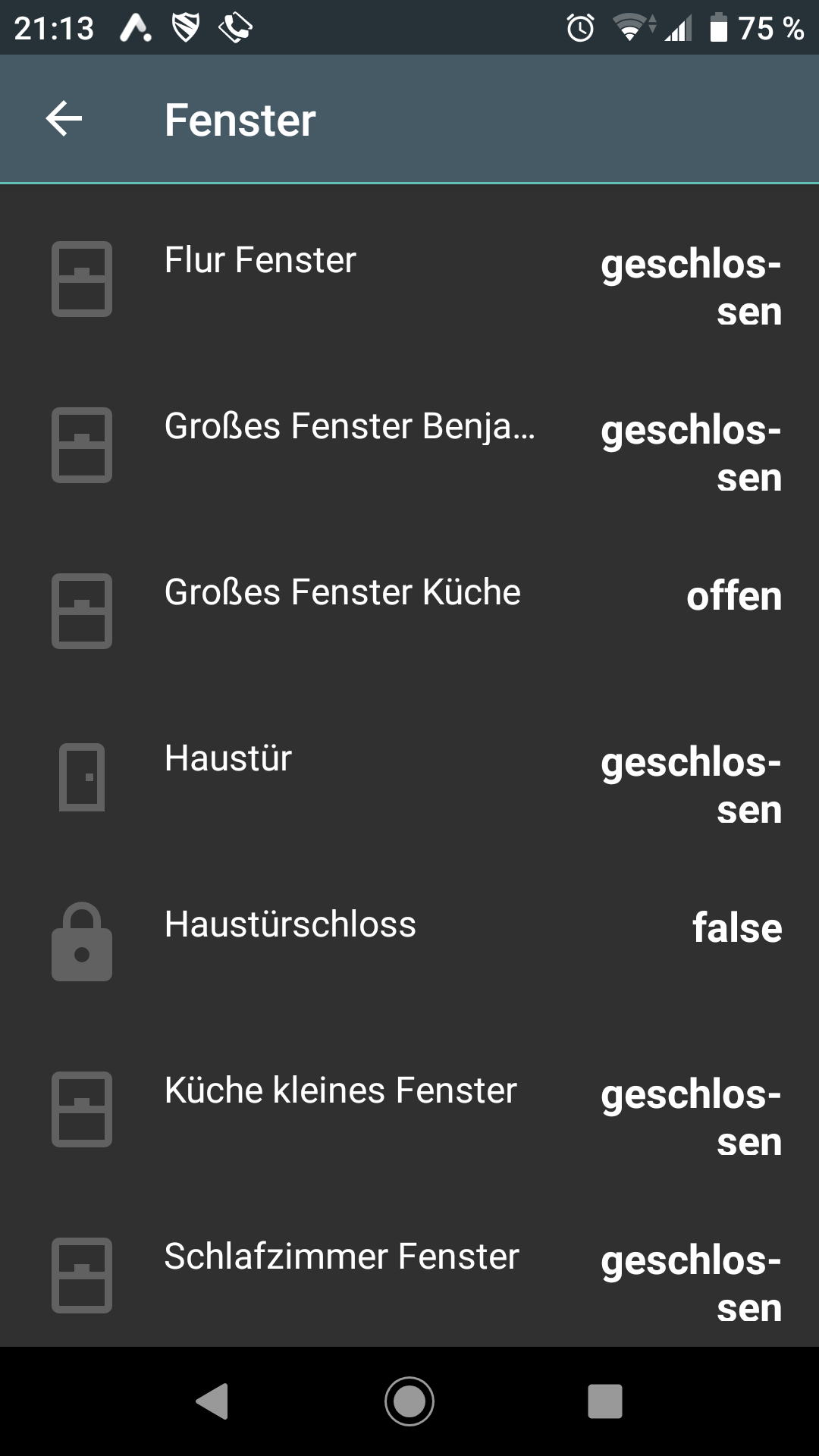Open Großes Fenster Küche item
This screenshot has width=819, height=1456.
point(409,611)
